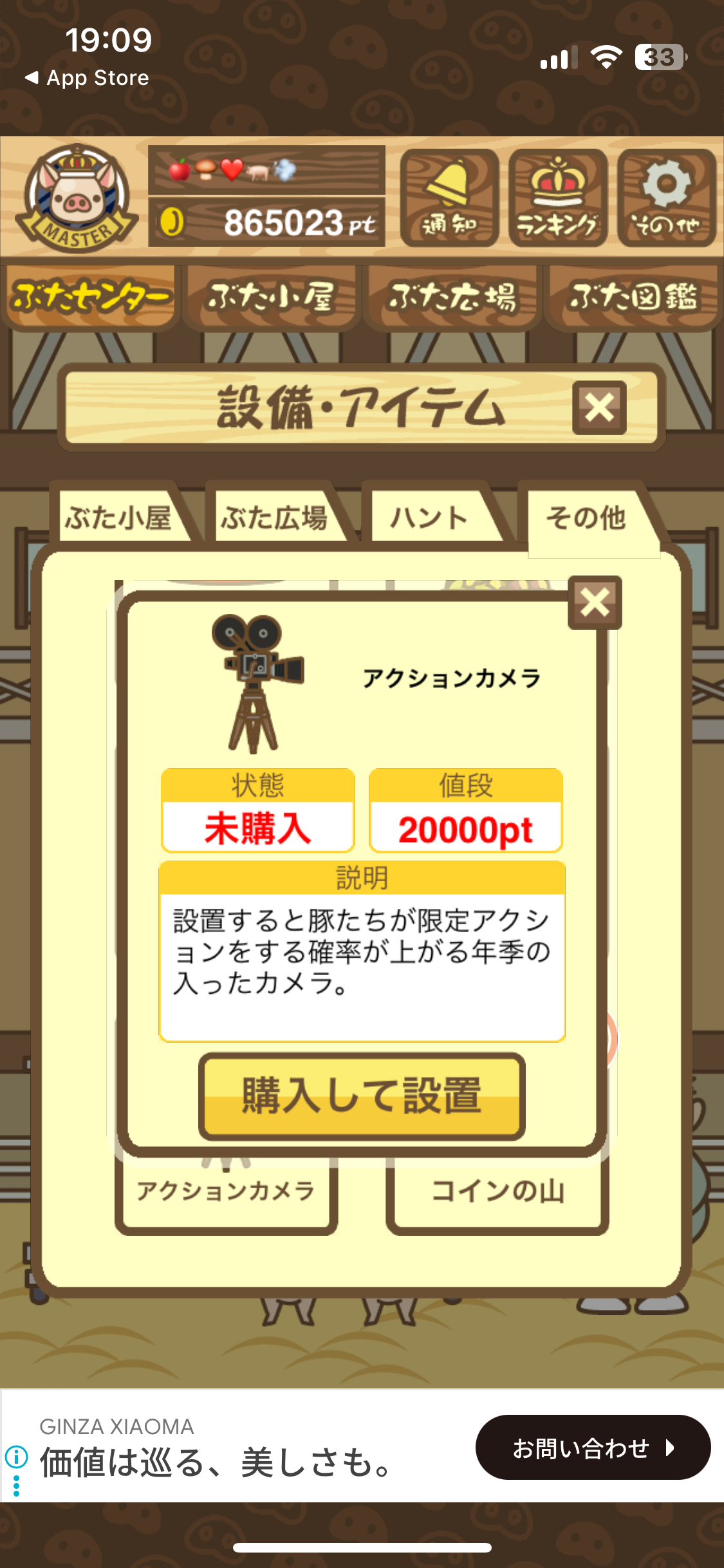Tap 購入して設置 to buy the camera
Viewport: 724px width, 1568px height.
[x=362, y=1096]
